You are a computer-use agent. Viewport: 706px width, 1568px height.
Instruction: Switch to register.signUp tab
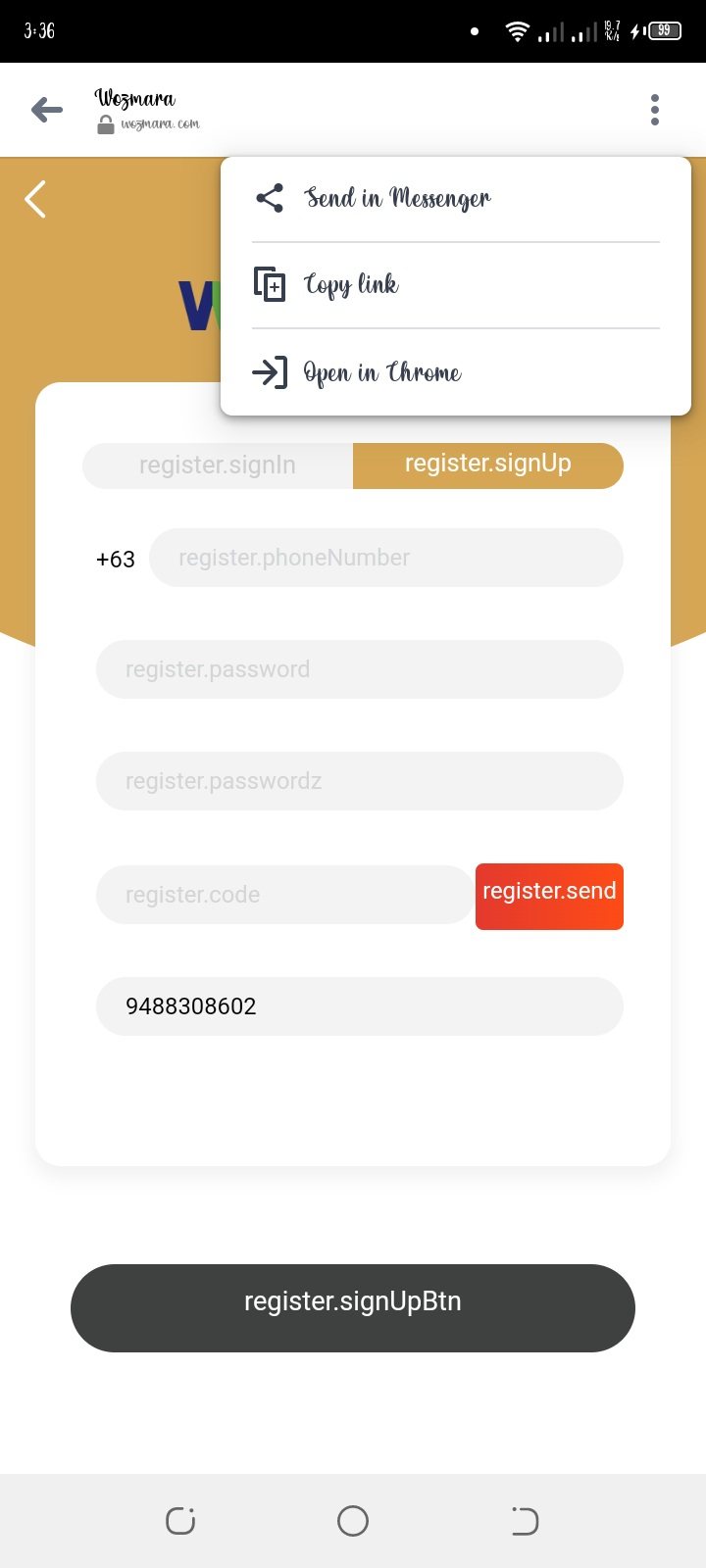tap(487, 465)
